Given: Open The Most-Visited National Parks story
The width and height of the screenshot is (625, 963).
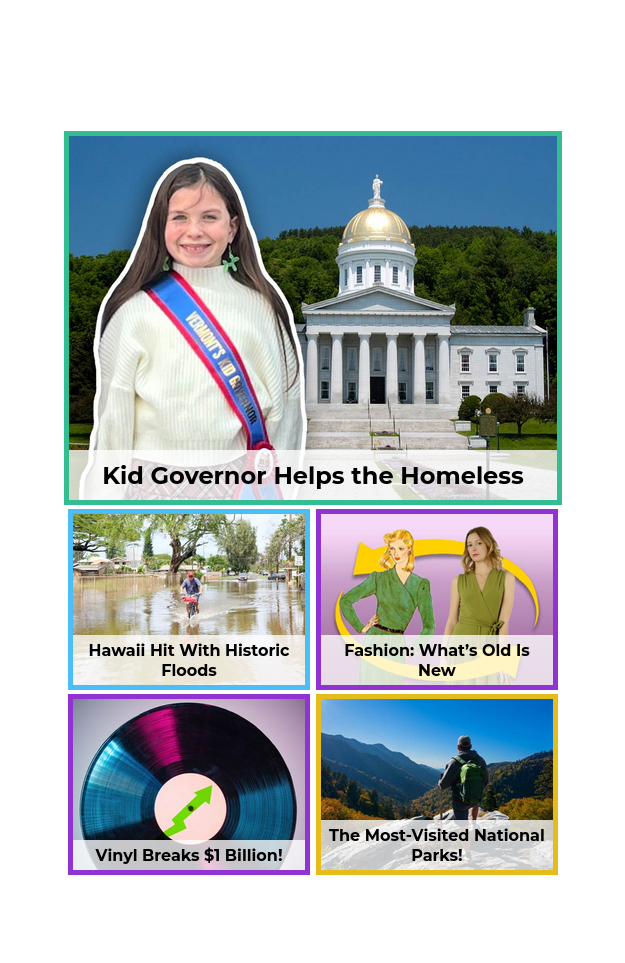Looking at the screenshot, I should point(437,784).
